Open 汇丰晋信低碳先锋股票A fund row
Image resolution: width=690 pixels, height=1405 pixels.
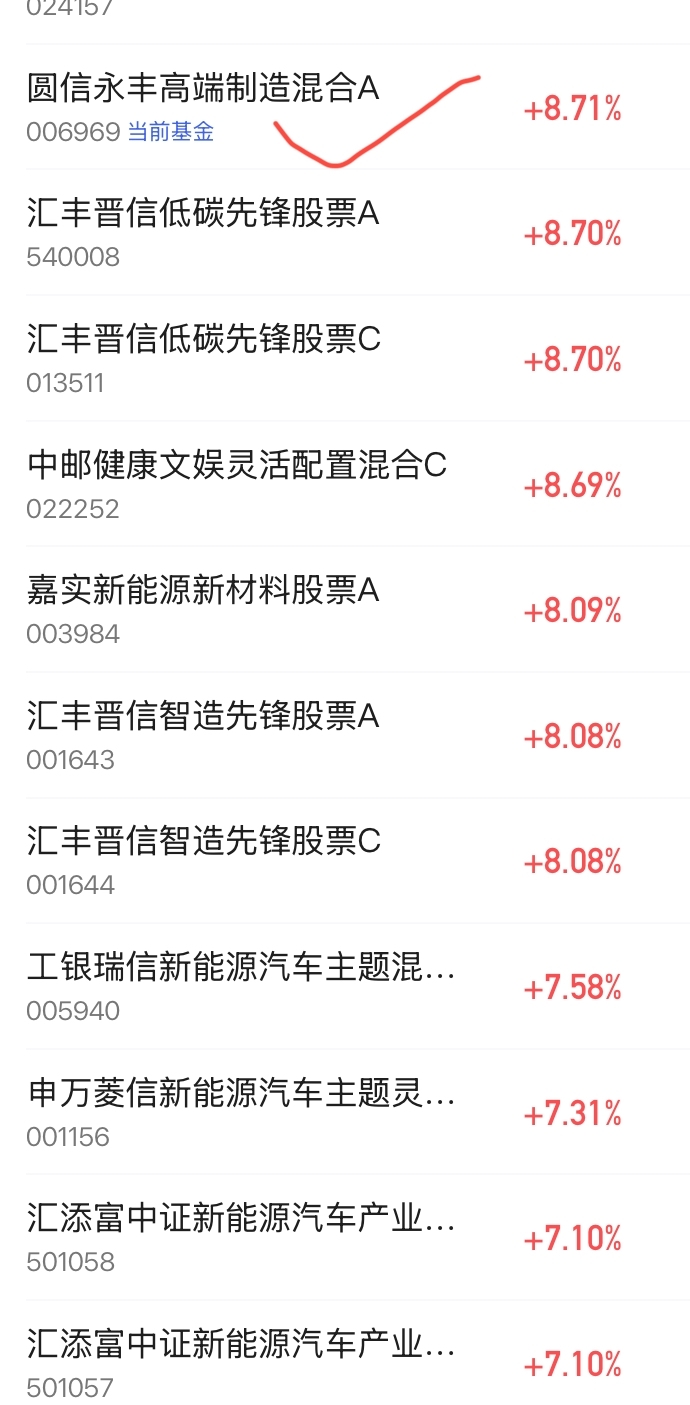(345, 233)
